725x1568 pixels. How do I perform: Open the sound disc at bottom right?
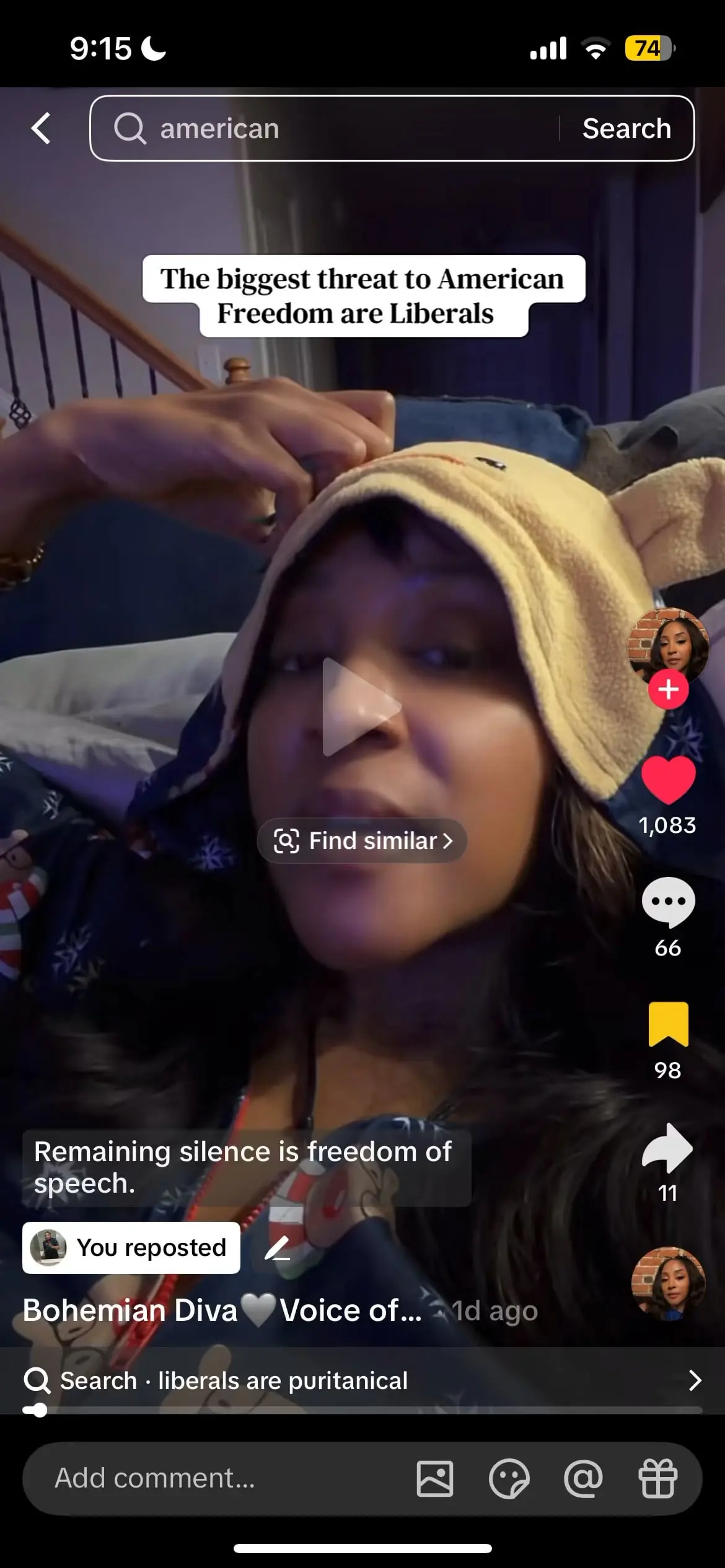point(668,1283)
